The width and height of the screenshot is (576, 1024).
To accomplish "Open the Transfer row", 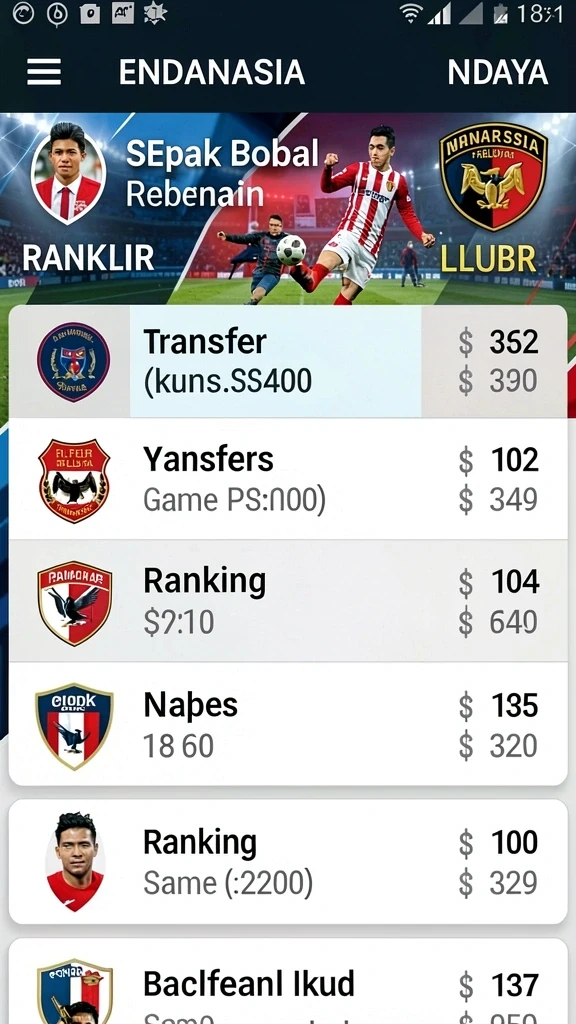I will (288, 361).
